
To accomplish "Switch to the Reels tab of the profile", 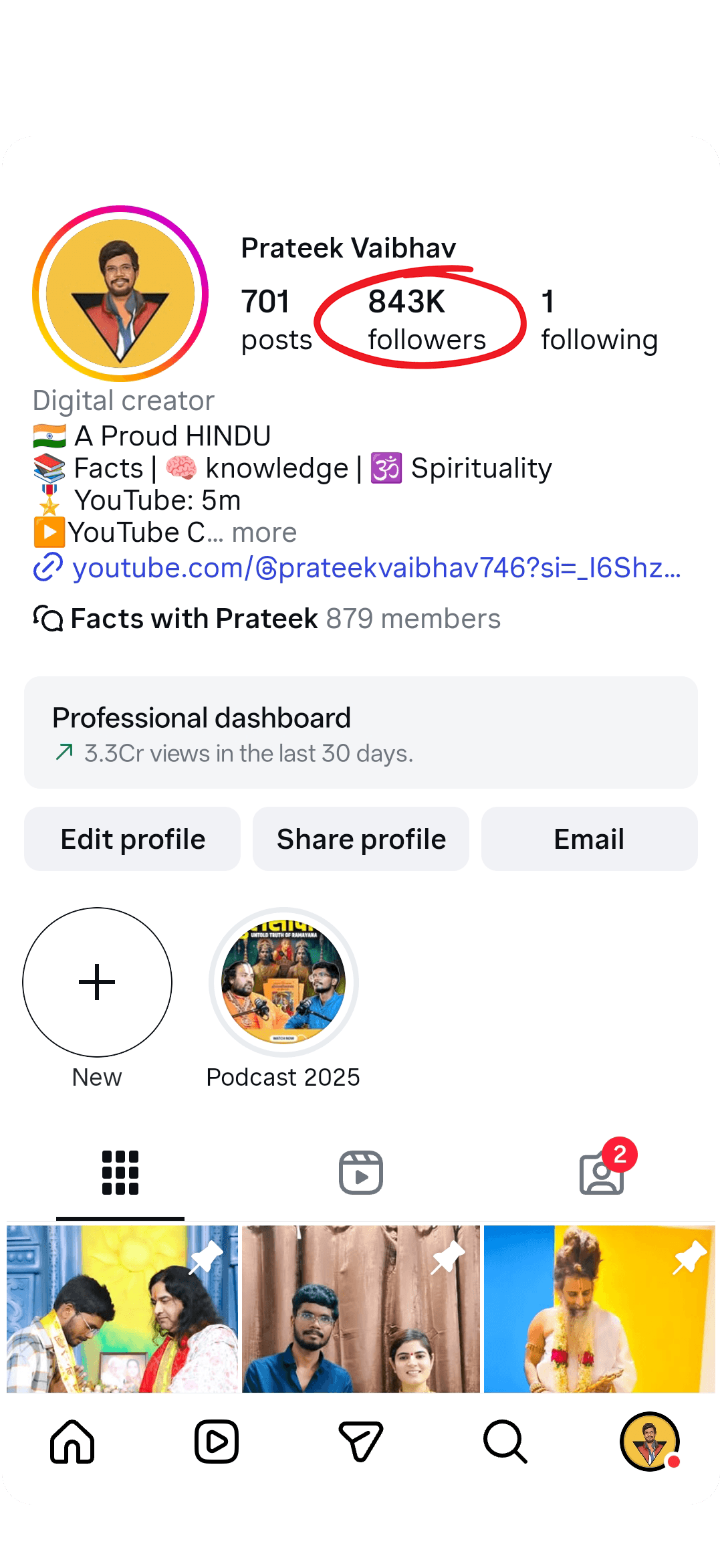I will tap(360, 1171).
